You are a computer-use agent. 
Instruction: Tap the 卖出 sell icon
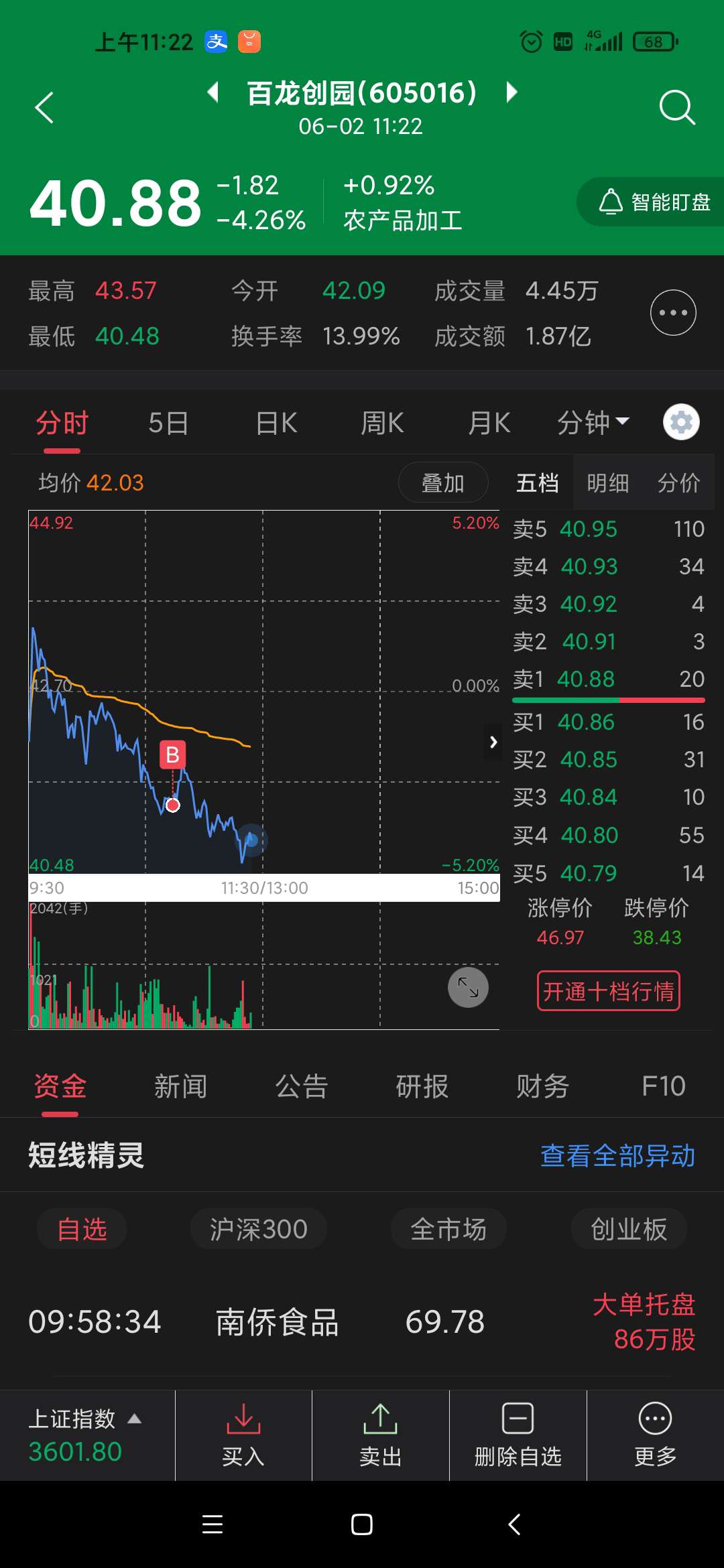(380, 1434)
